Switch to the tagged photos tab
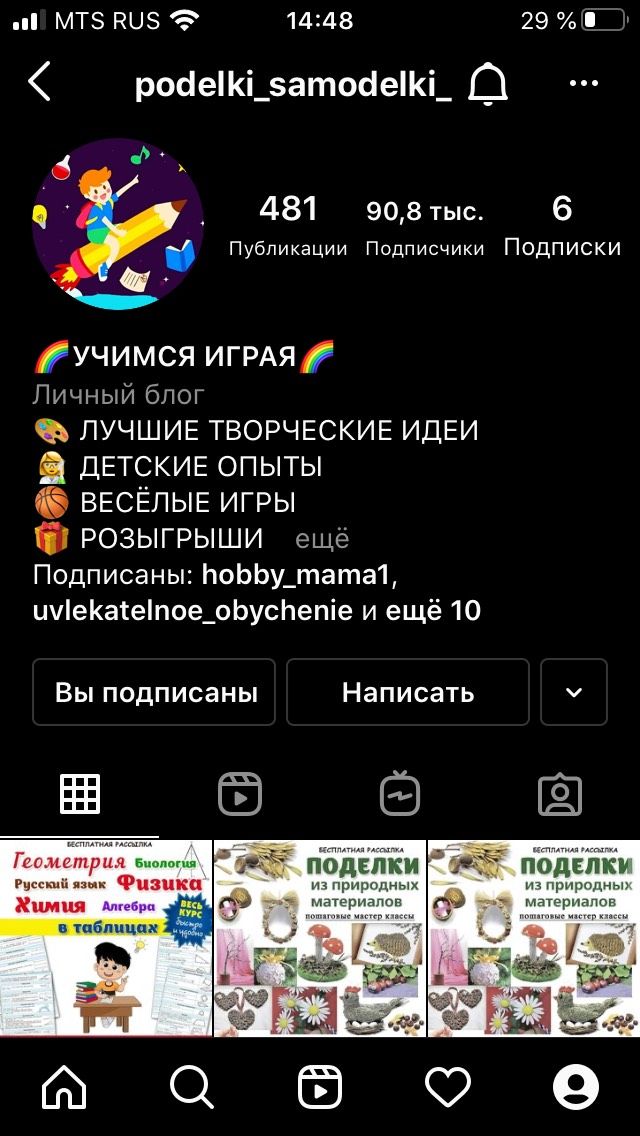 560,795
